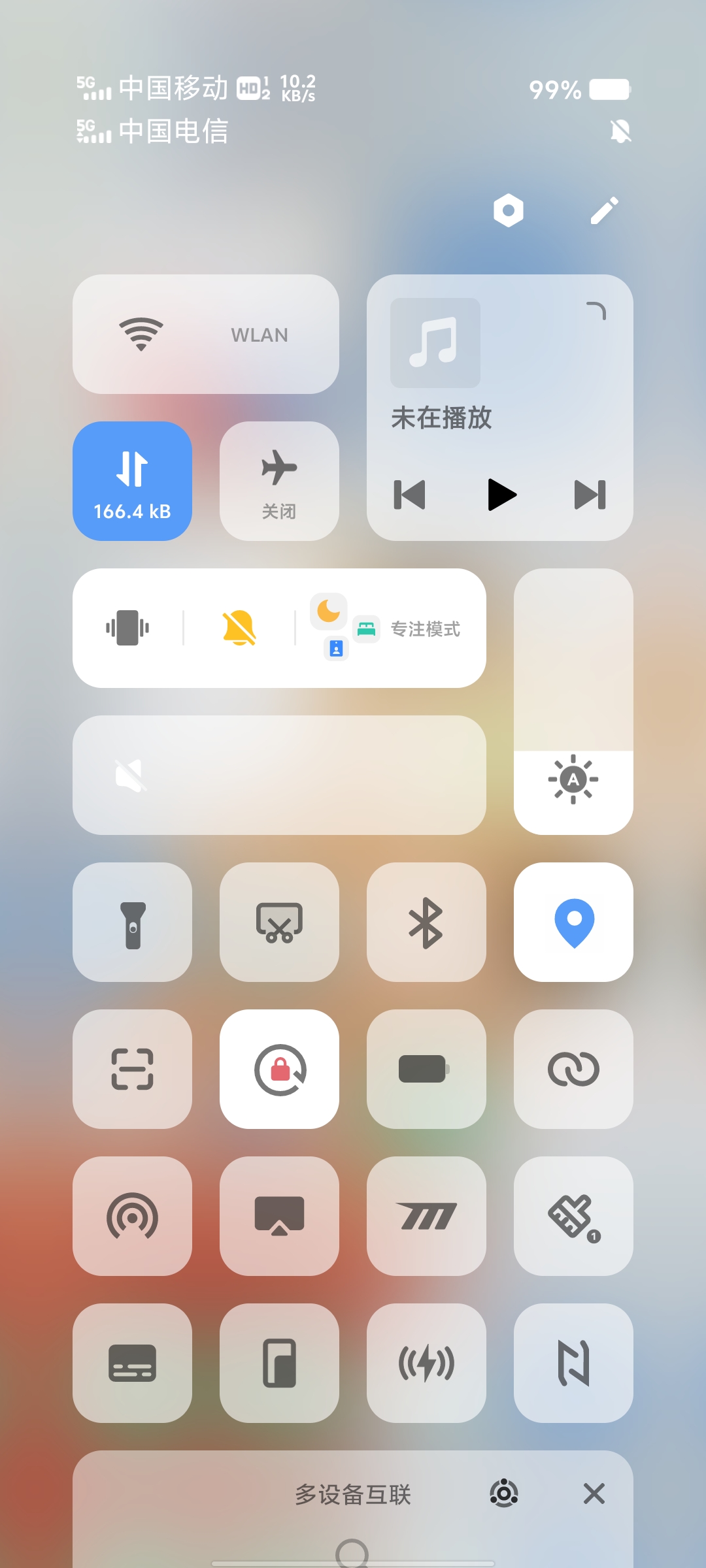The height and width of the screenshot is (1568, 706).
Task: Toggle the yellow silent bell
Action: pyautogui.click(x=239, y=628)
